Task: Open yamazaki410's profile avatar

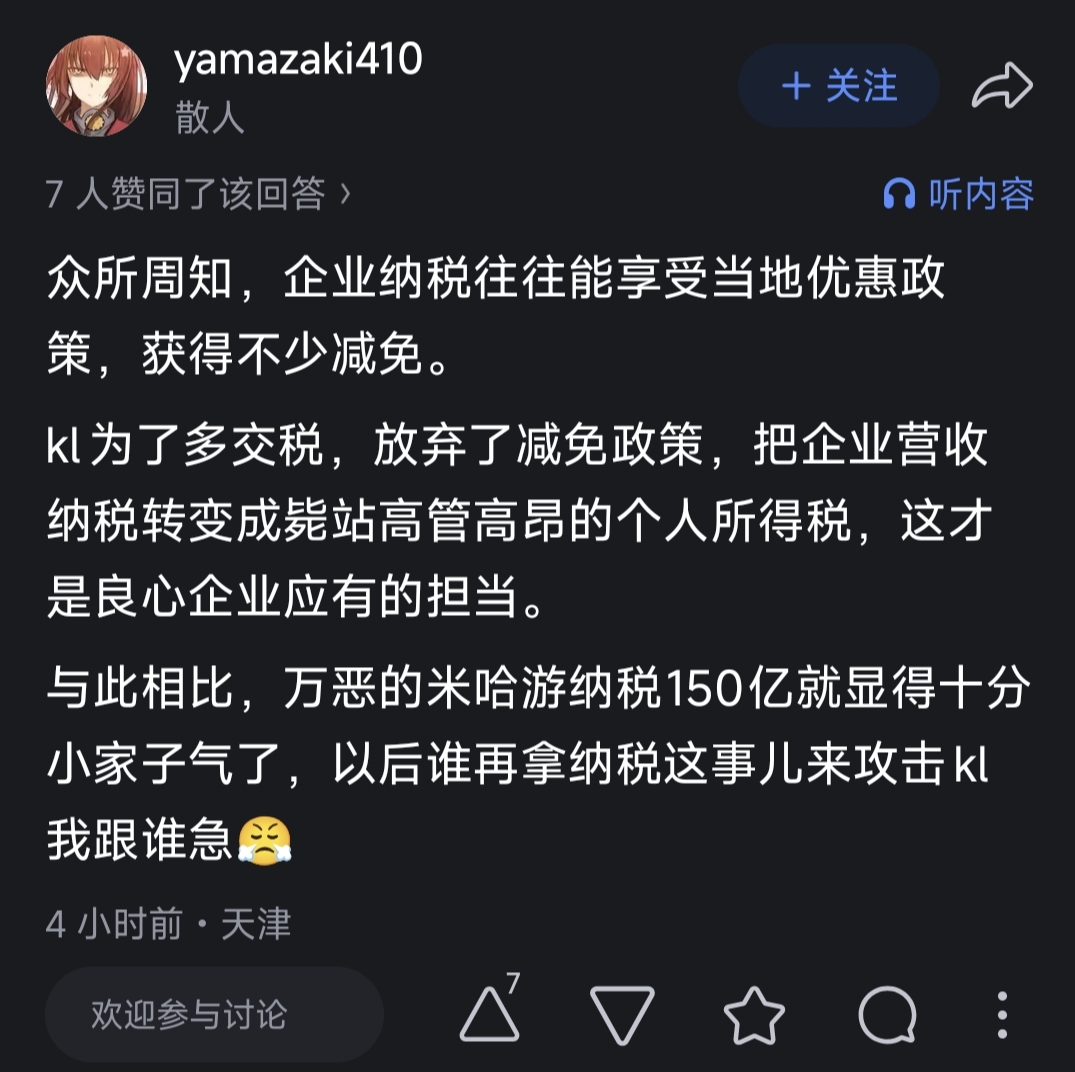Action: (96, 86)
